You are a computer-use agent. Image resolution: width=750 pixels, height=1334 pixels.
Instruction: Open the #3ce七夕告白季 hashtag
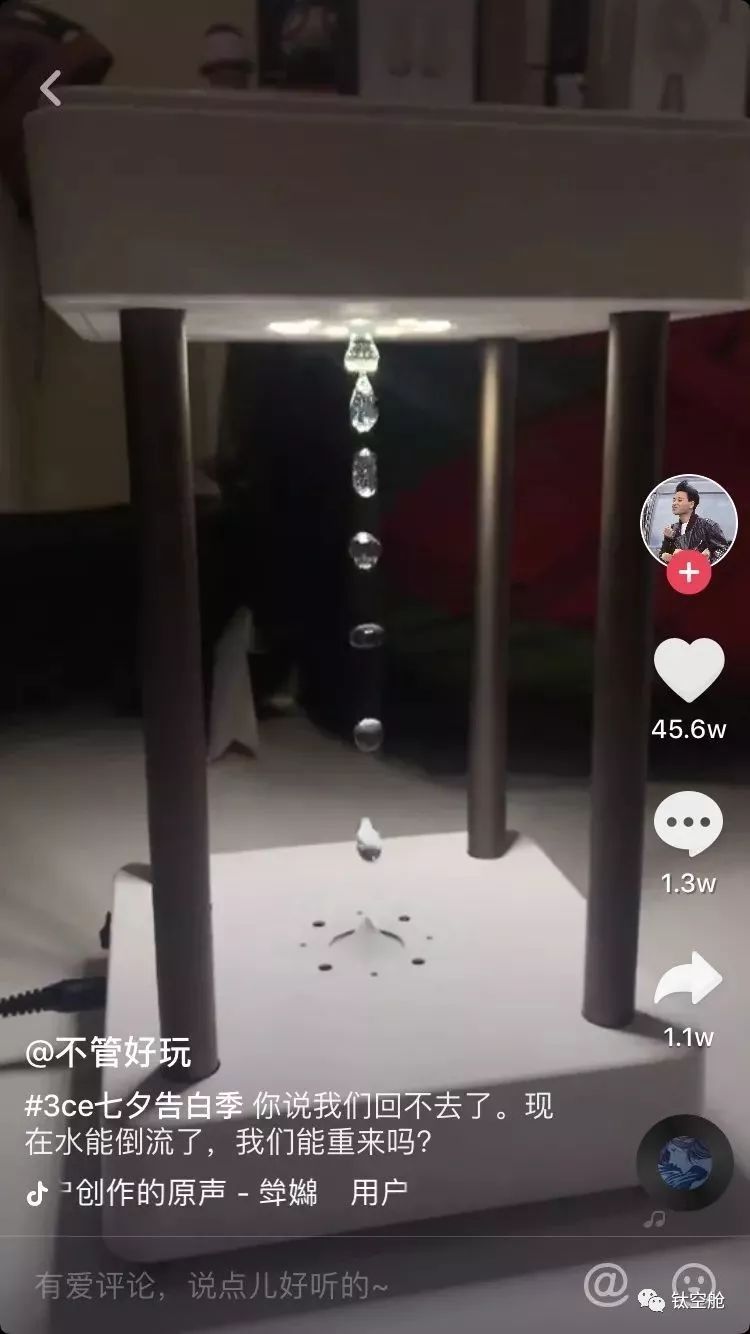pyautogui.click(x=134, y=1108)
